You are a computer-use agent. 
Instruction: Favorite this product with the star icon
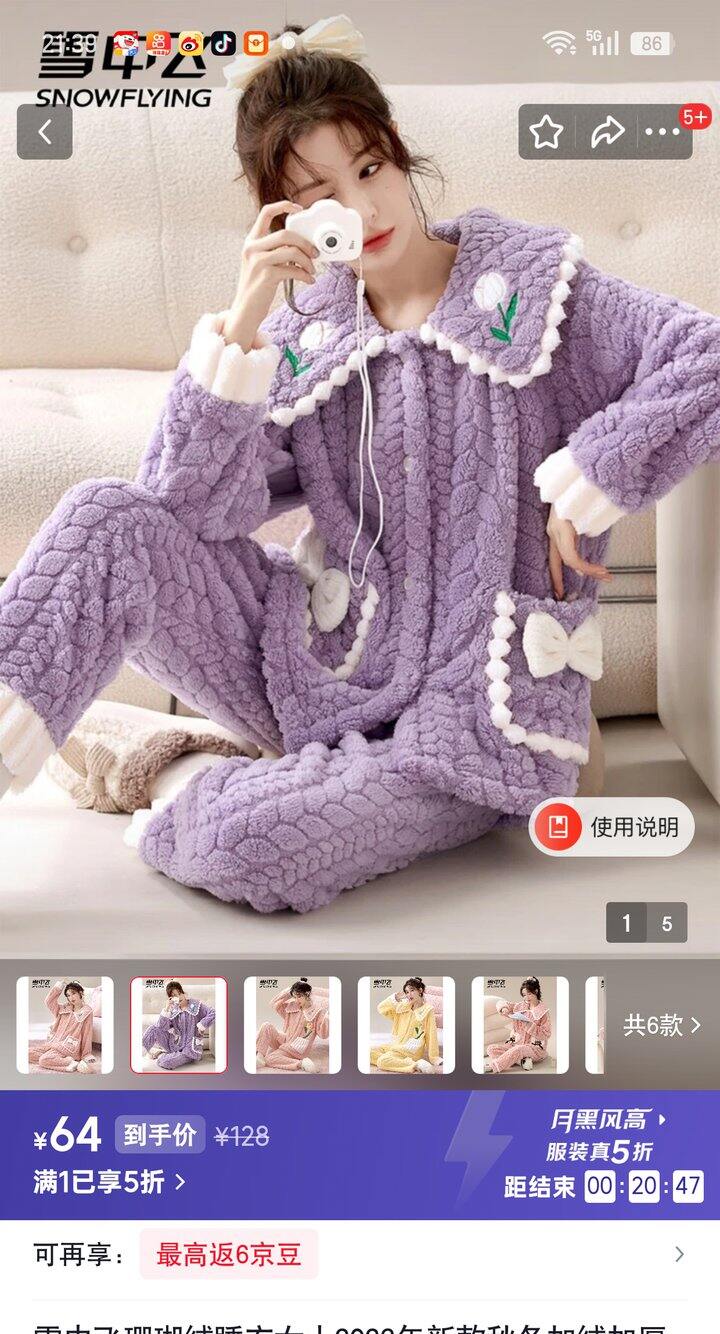(x=546, y=132)
